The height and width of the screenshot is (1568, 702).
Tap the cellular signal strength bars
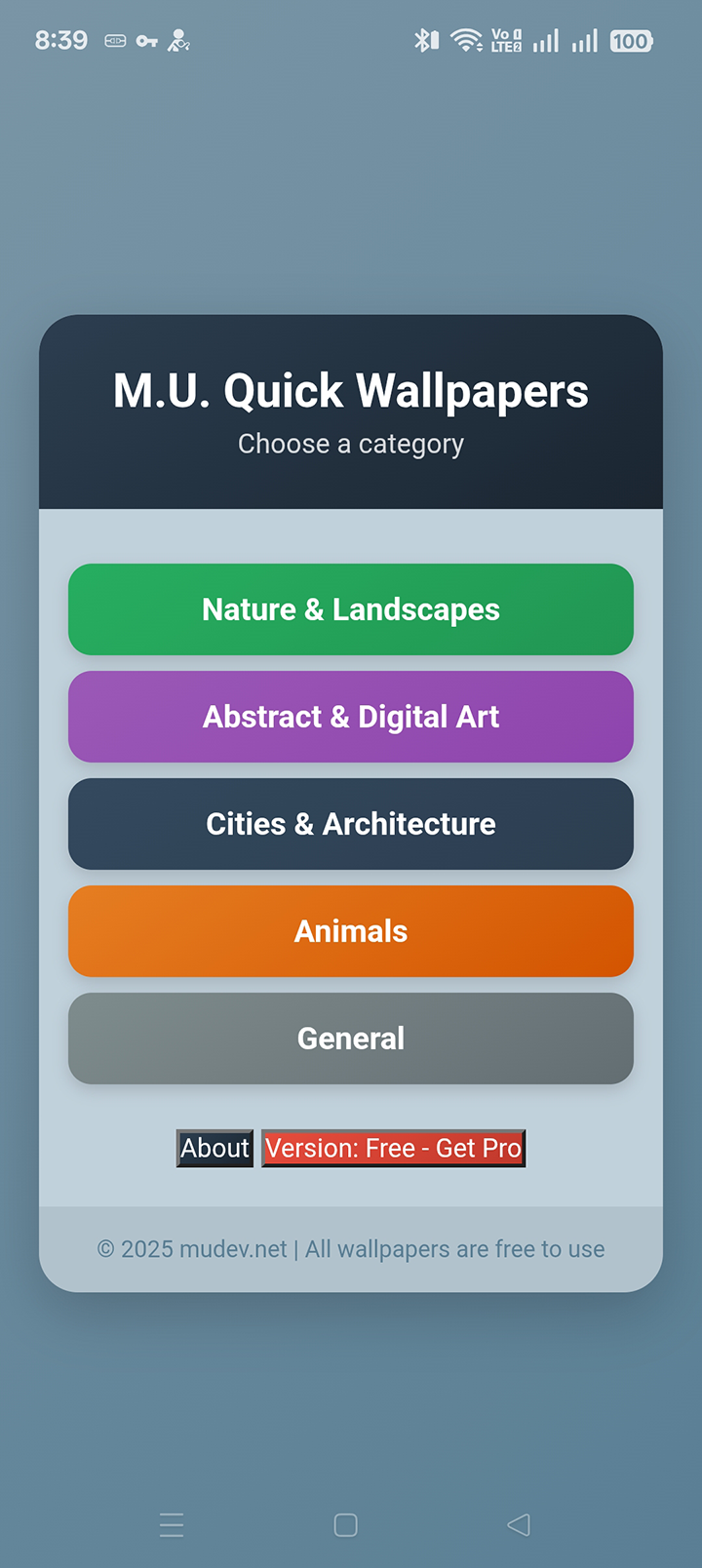(548, 41)
